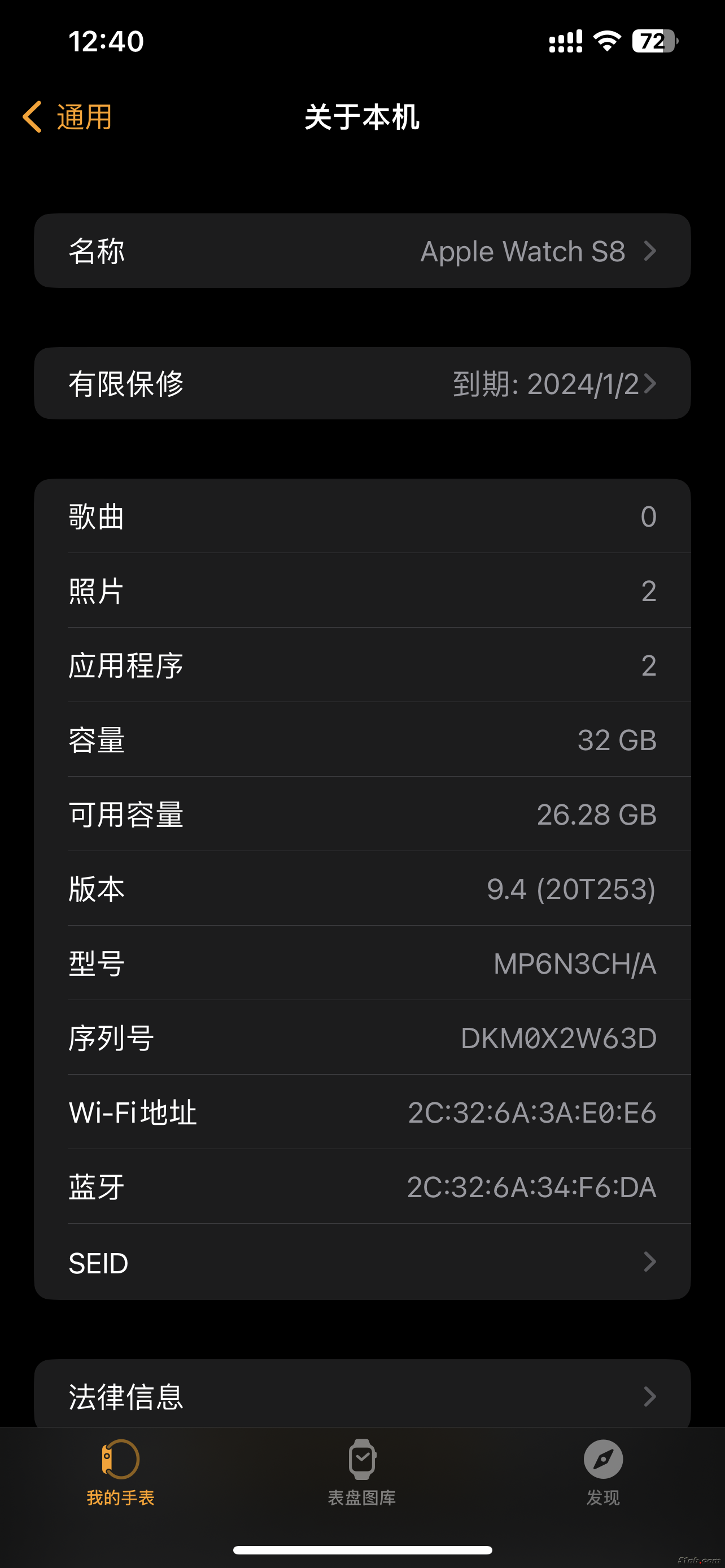Go back to 通用 settings
The height and width of the screenshot is (1568, 725).
(x=68, y=117)
